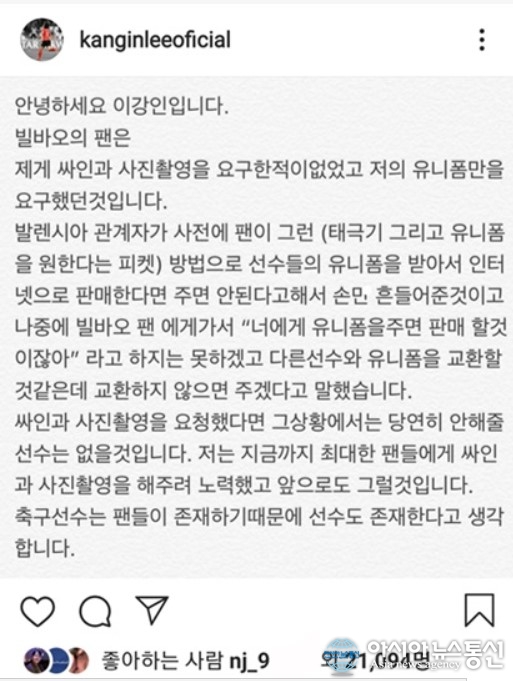Open the post's three-dot overflow menu
The image size is (513, 681).
click(482, 40)
